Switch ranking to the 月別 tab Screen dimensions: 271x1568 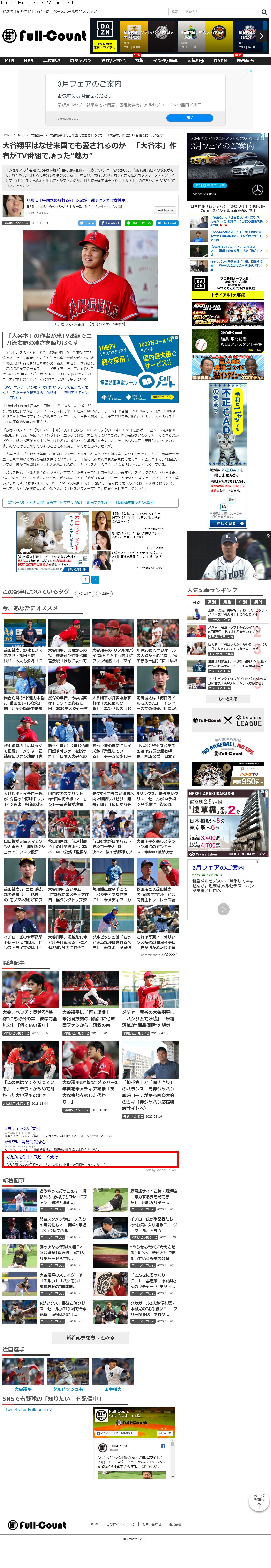point(227,602)
